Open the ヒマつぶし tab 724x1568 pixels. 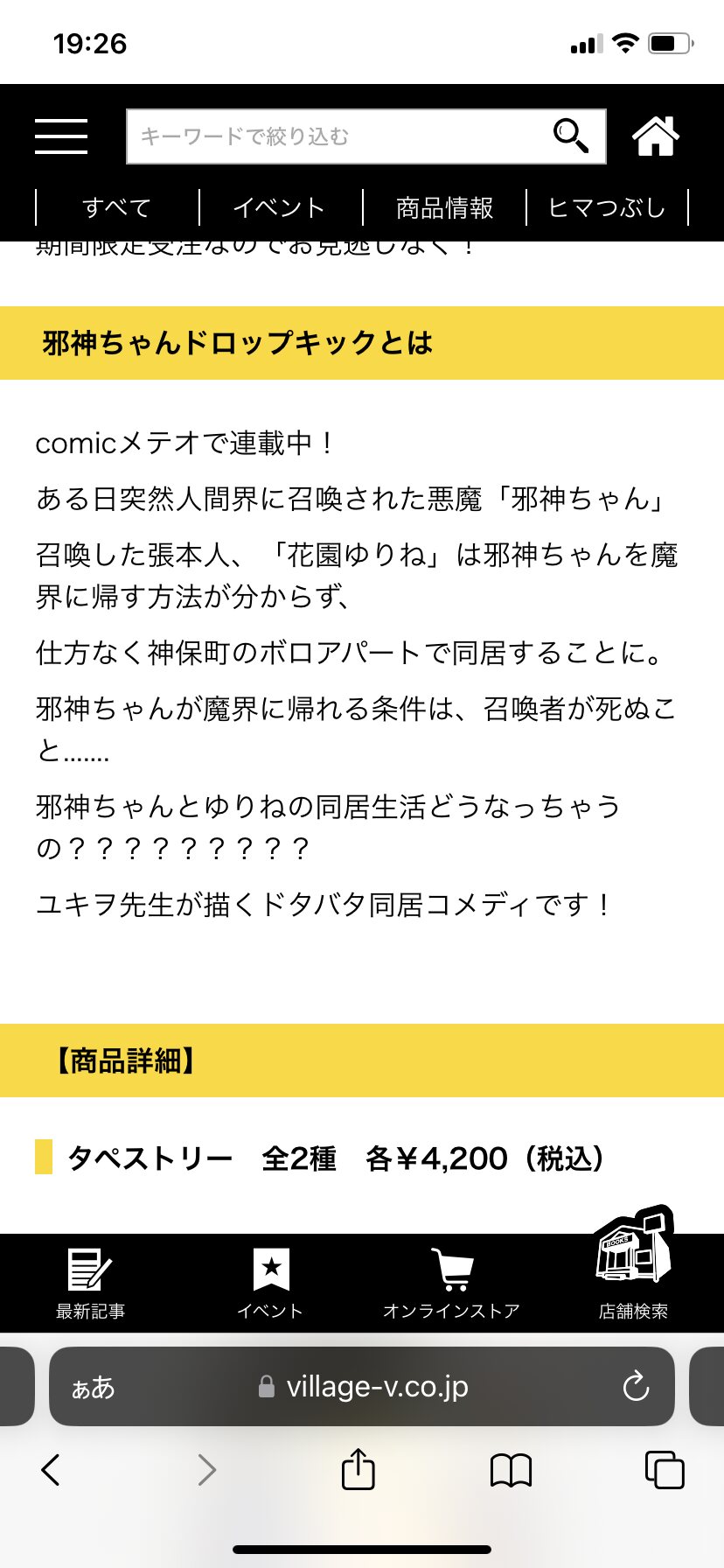tap(607, 208)
